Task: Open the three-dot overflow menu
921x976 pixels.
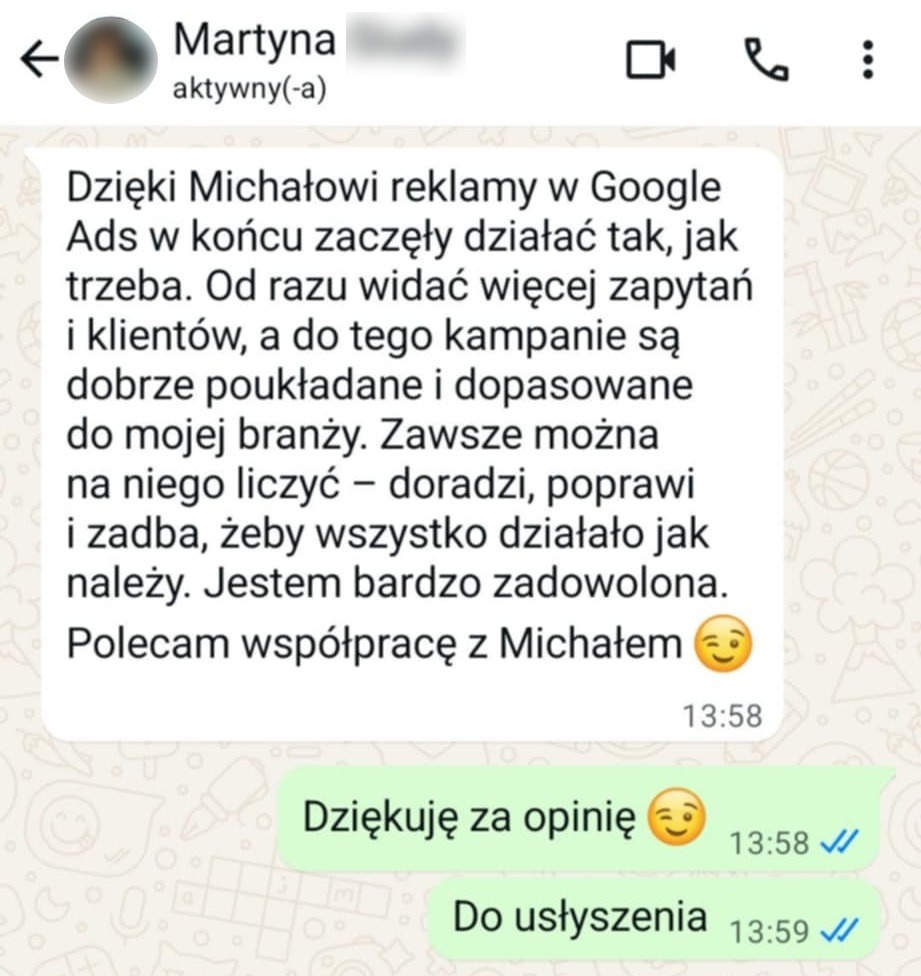Action: click(x=867, y=61)
